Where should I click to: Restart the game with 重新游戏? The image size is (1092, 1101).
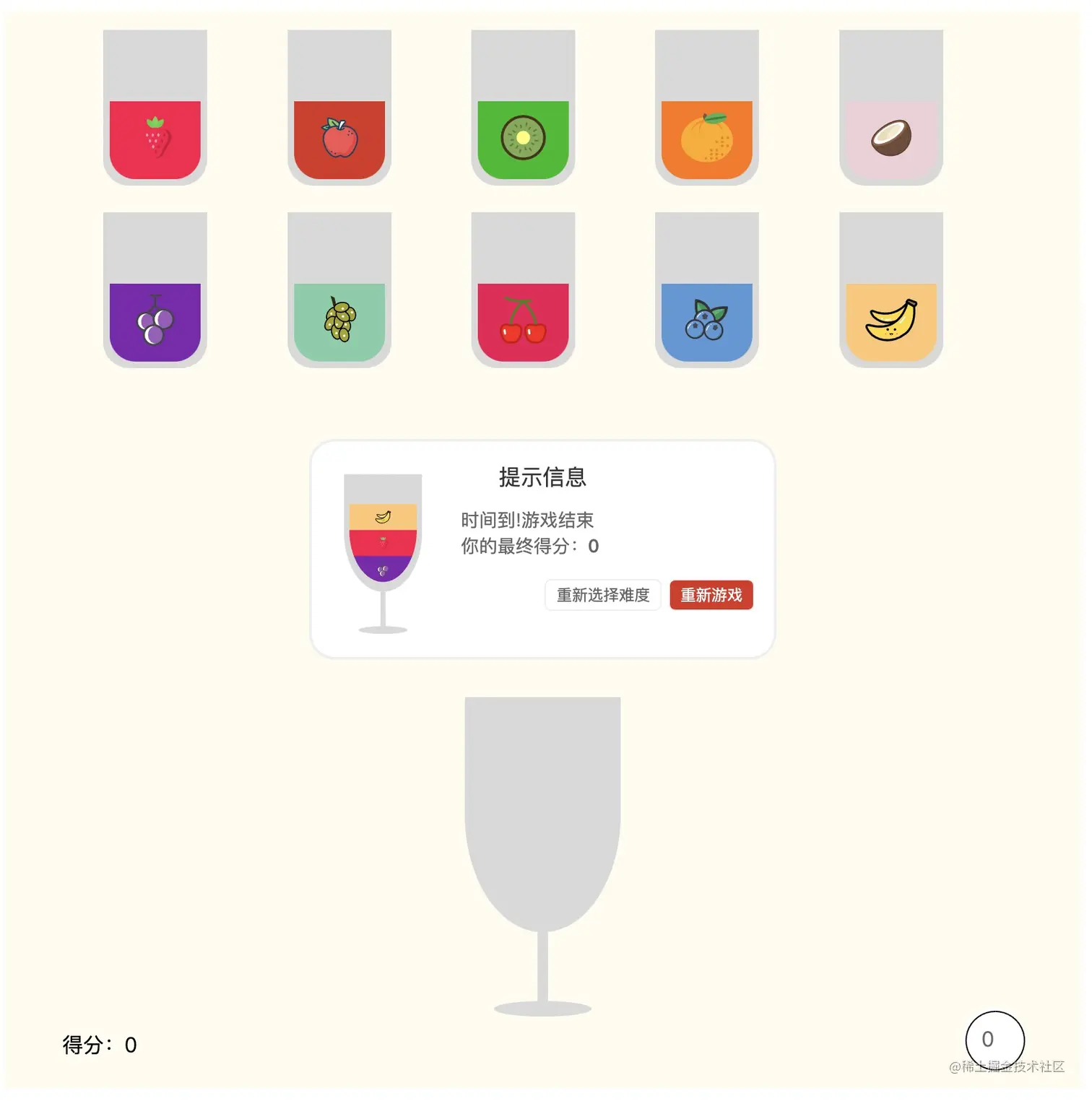coord(711,595)
